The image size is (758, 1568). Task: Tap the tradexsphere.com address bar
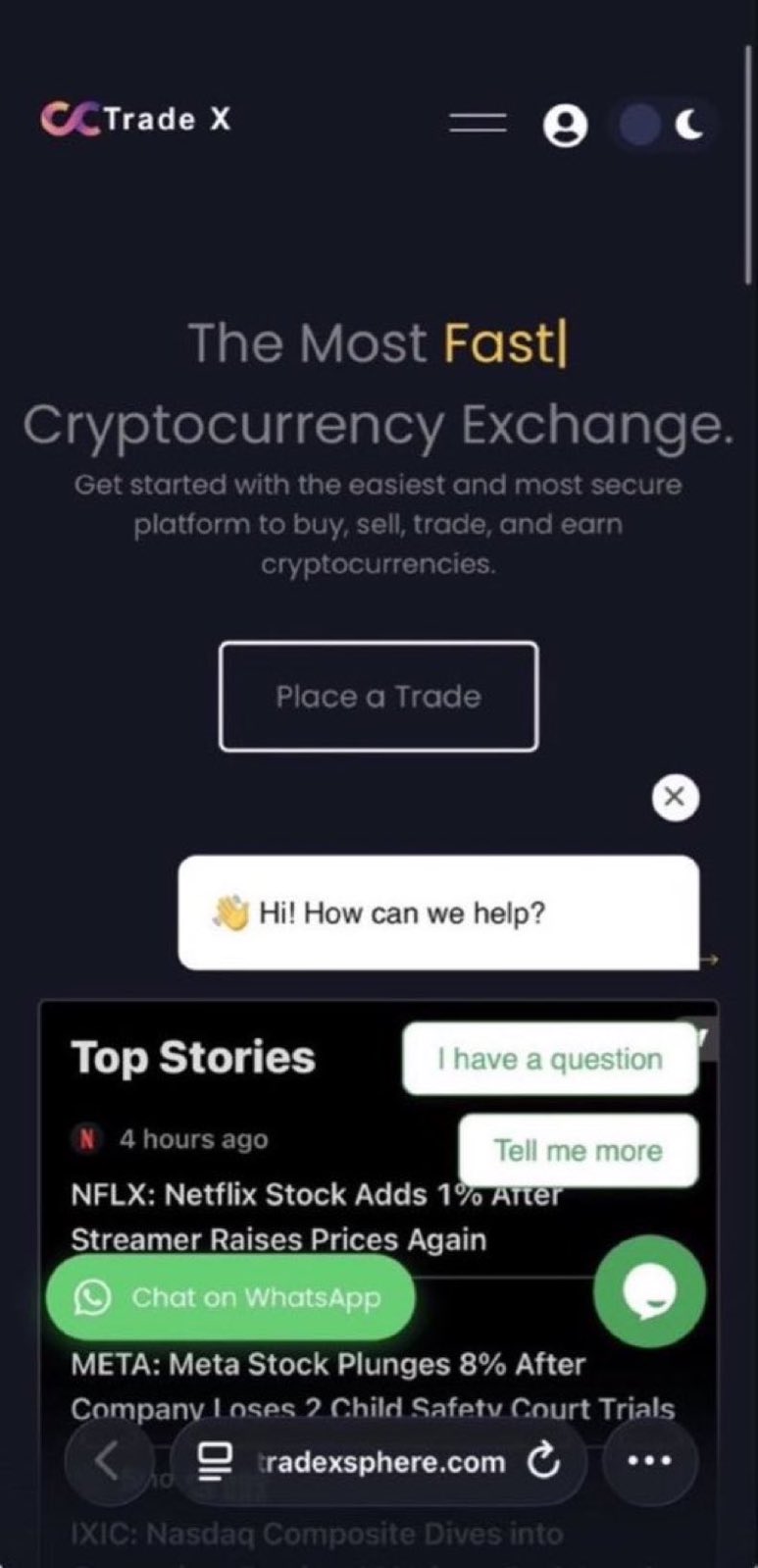click(x=382, y=1462)
